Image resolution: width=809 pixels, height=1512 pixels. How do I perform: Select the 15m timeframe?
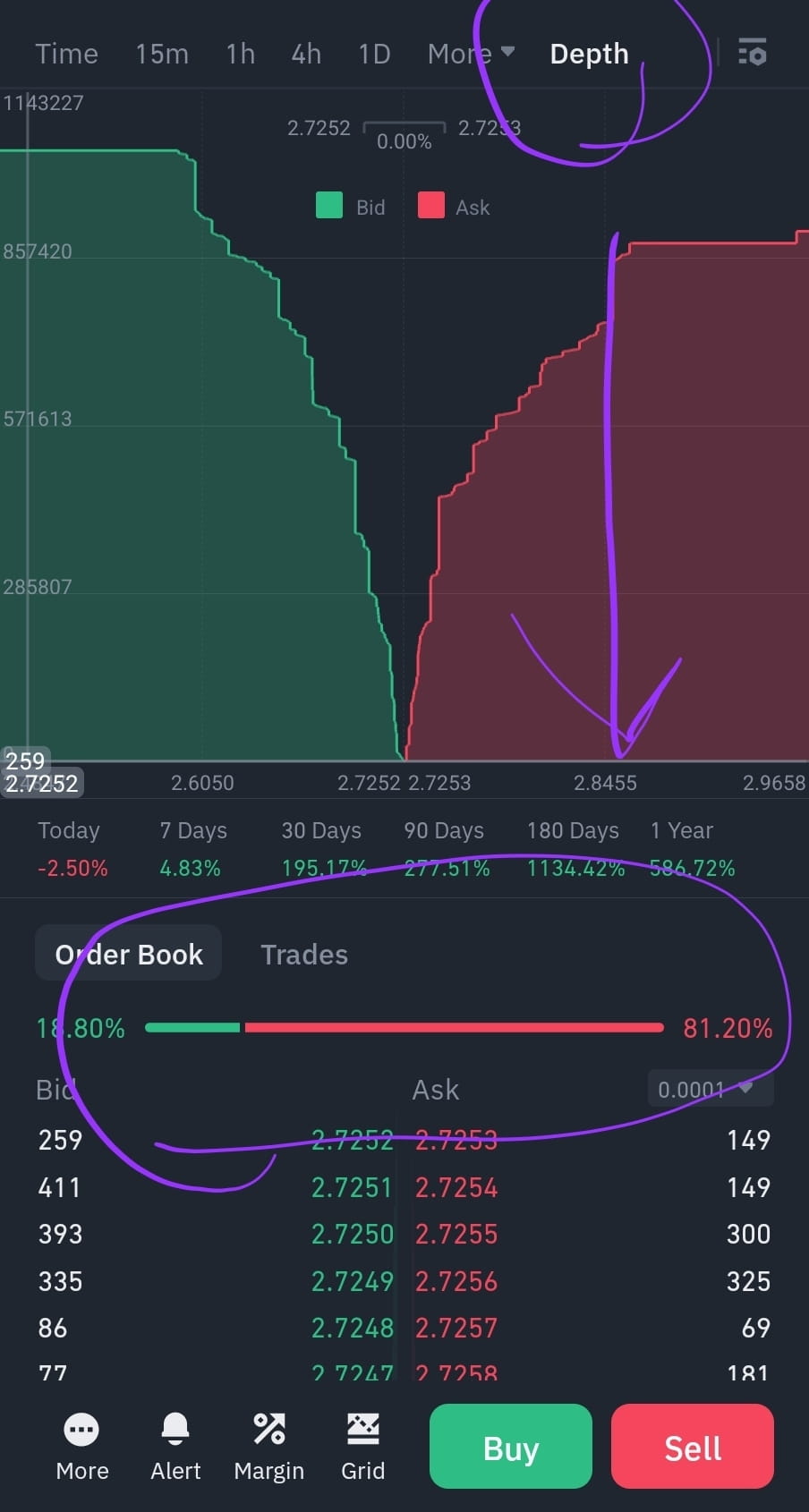[162, 54]
